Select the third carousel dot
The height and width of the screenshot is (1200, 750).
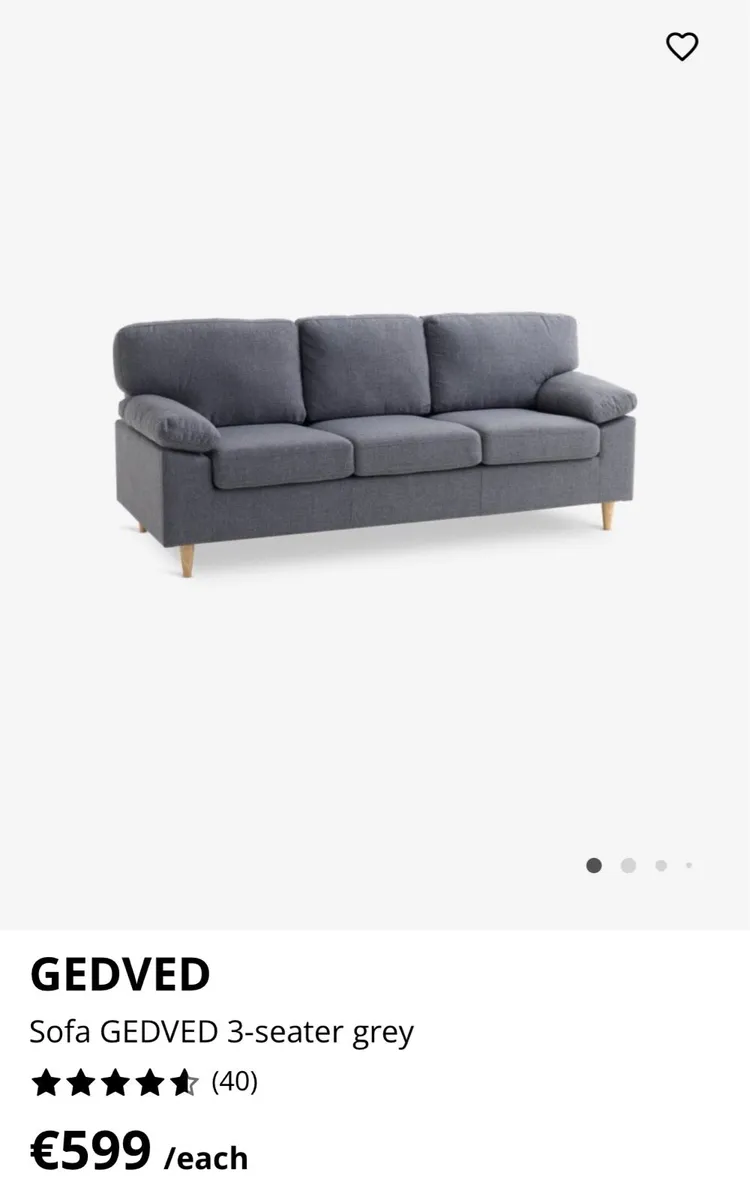[x=661, y=866]
